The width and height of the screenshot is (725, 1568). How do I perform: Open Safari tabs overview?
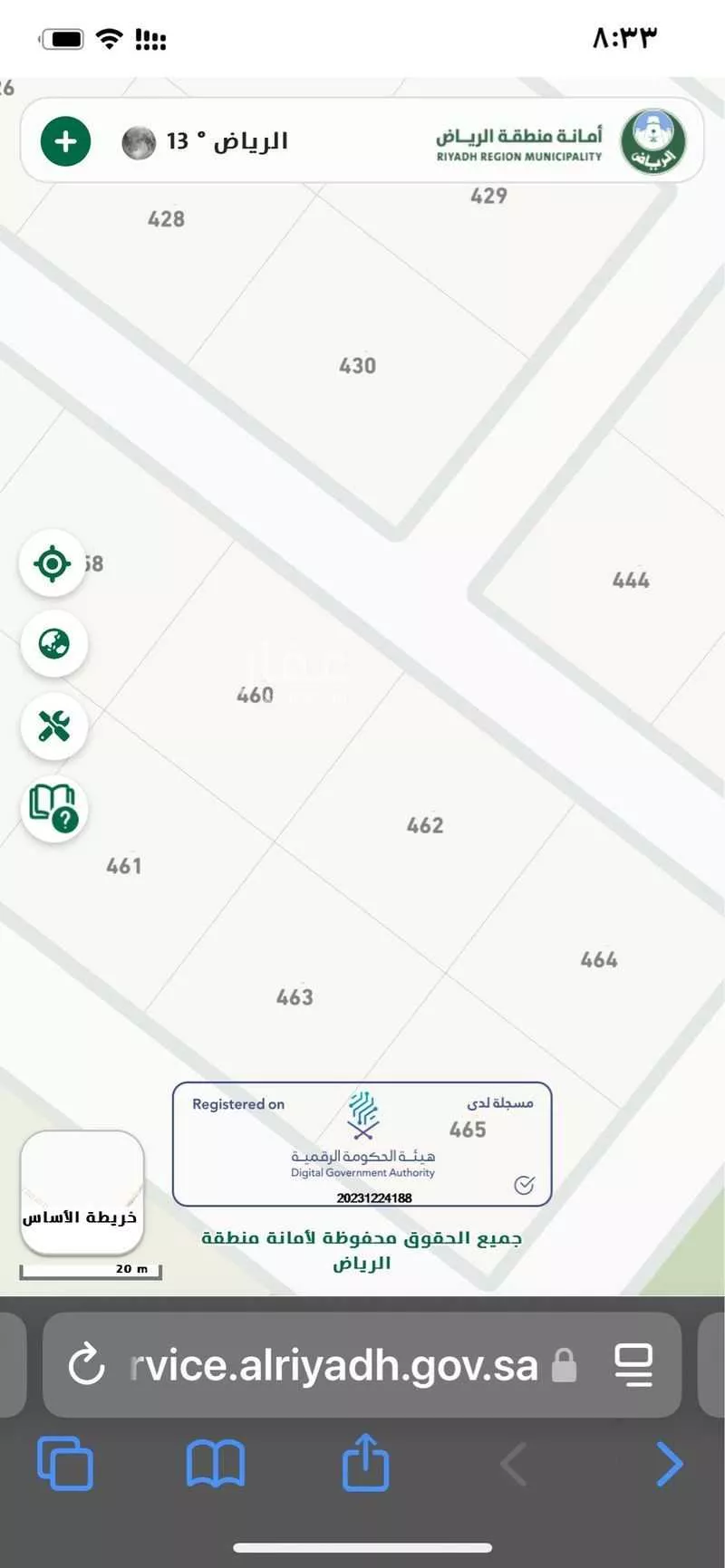[65, 1463]
